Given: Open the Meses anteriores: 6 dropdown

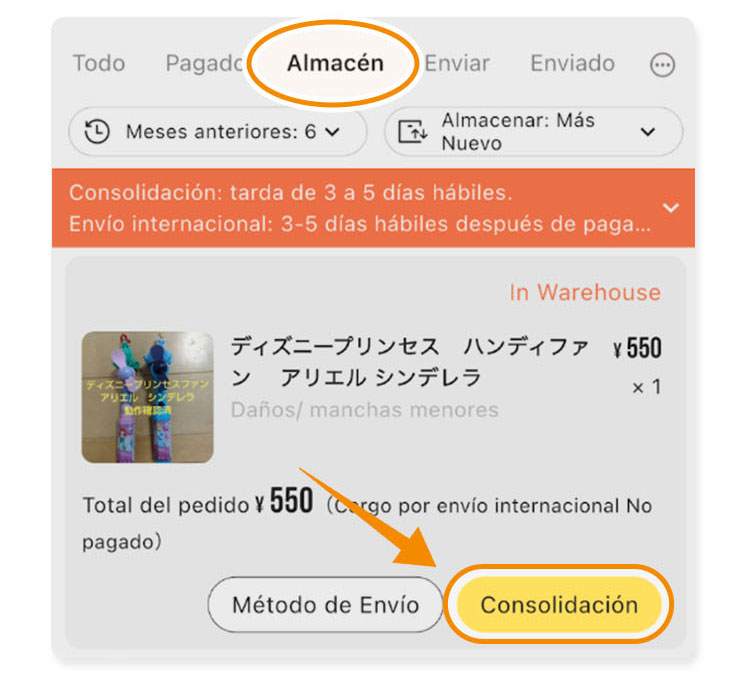Looking at the screenshot, I should point(218,132).
